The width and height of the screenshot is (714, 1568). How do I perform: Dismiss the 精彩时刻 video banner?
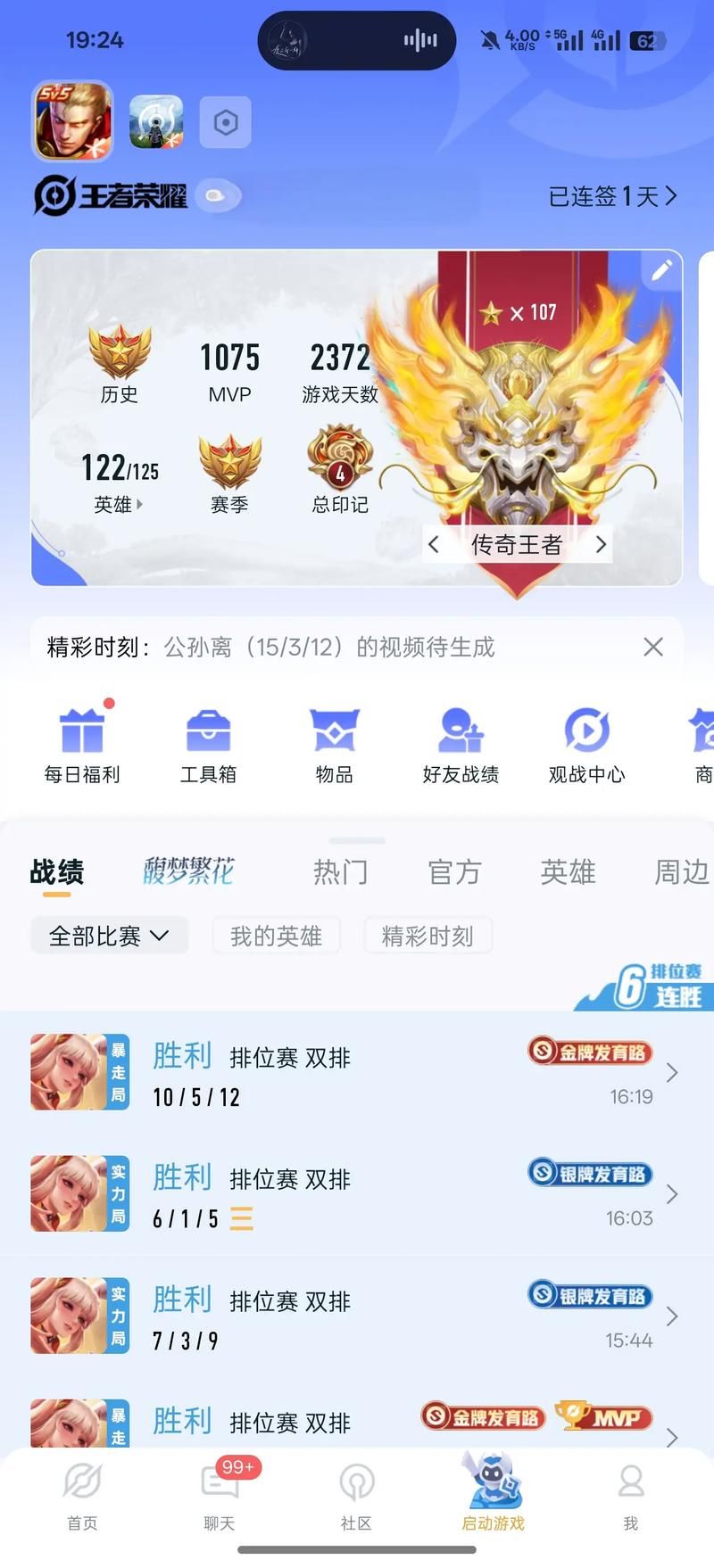653,647
